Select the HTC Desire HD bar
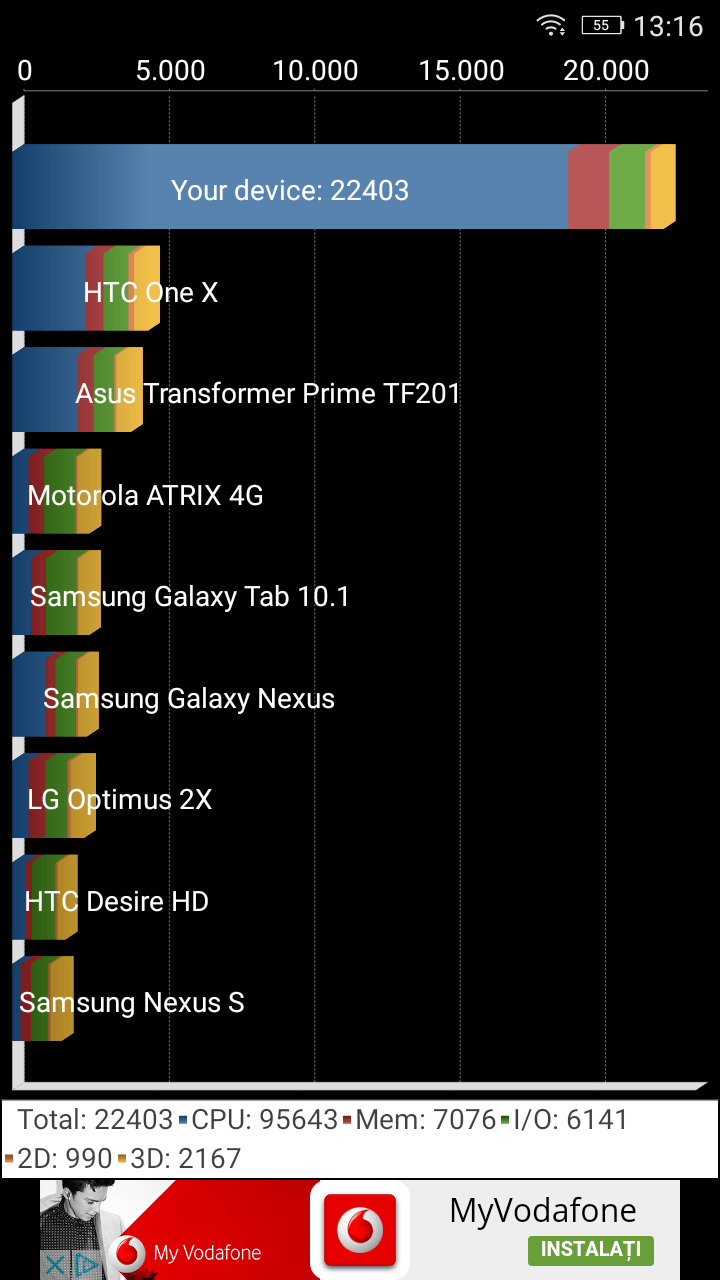 [45, 900]
